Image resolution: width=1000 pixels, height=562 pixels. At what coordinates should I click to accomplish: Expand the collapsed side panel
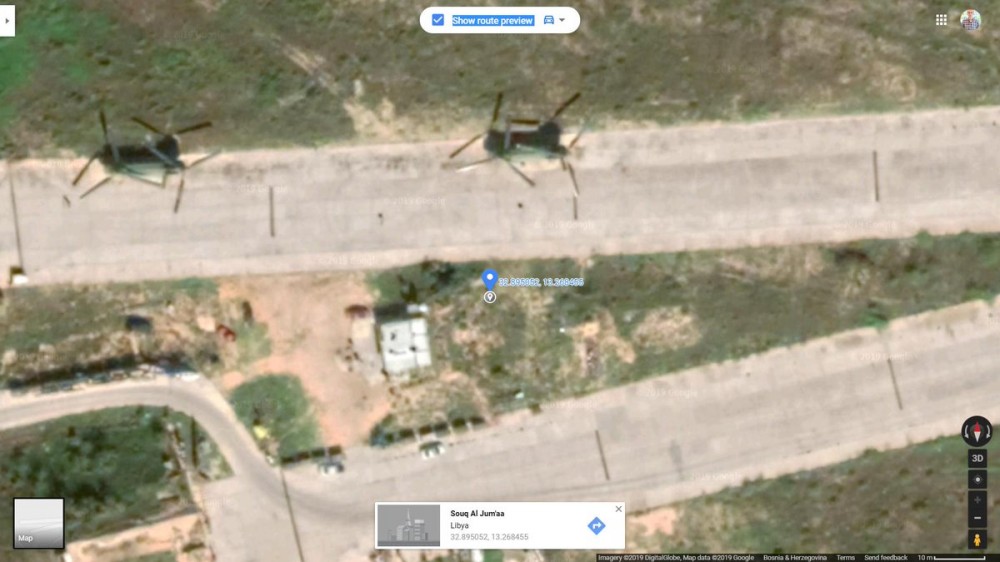7,19
